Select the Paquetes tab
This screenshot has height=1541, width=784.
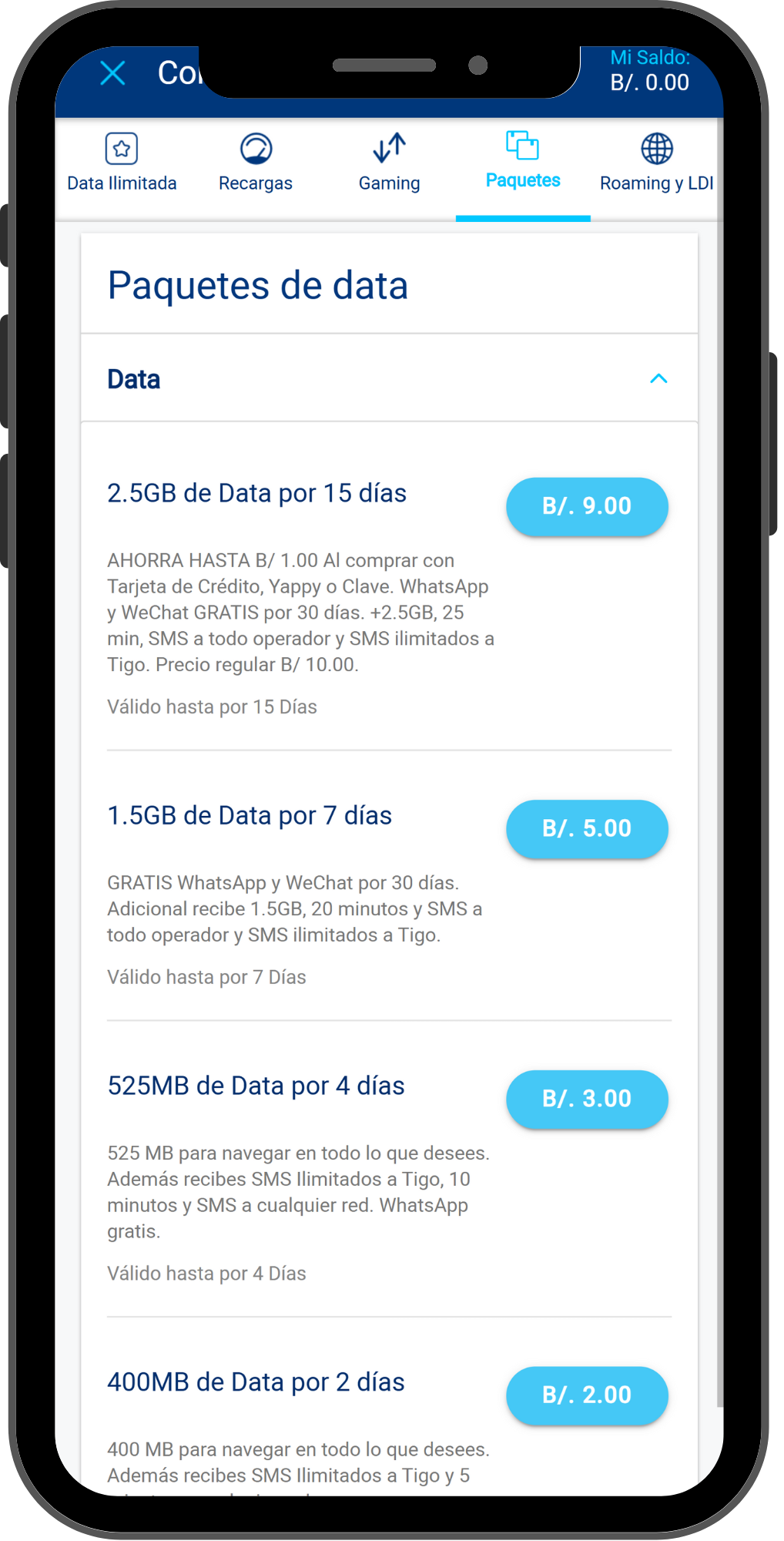click(523, 162)
